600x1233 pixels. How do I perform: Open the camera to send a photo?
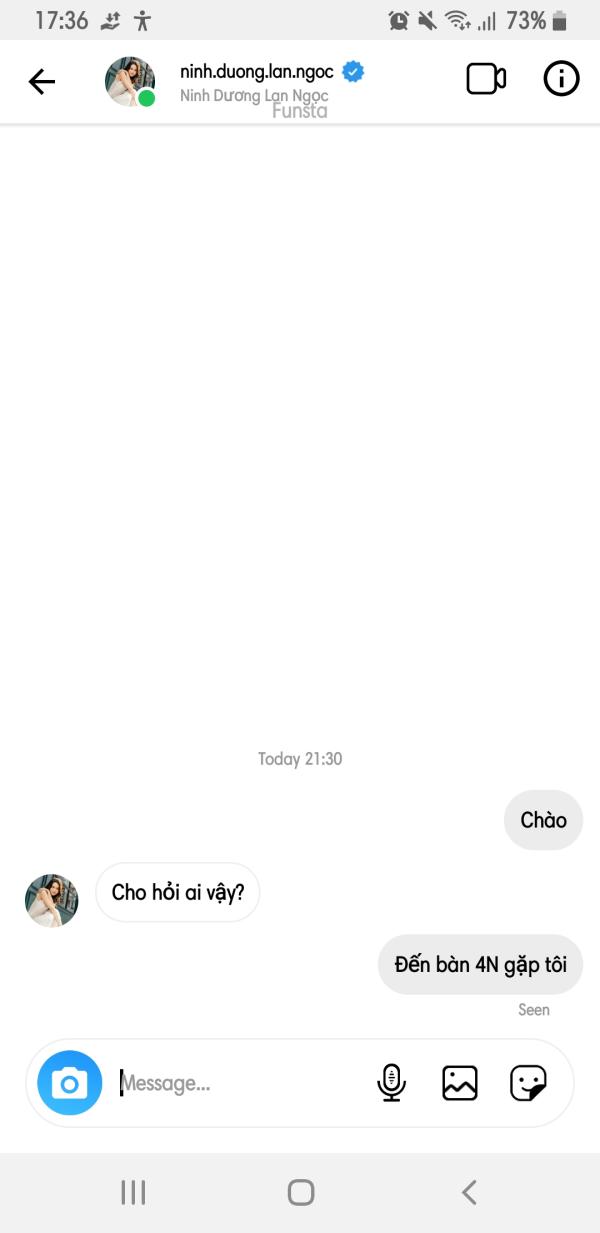[70, 1083]
